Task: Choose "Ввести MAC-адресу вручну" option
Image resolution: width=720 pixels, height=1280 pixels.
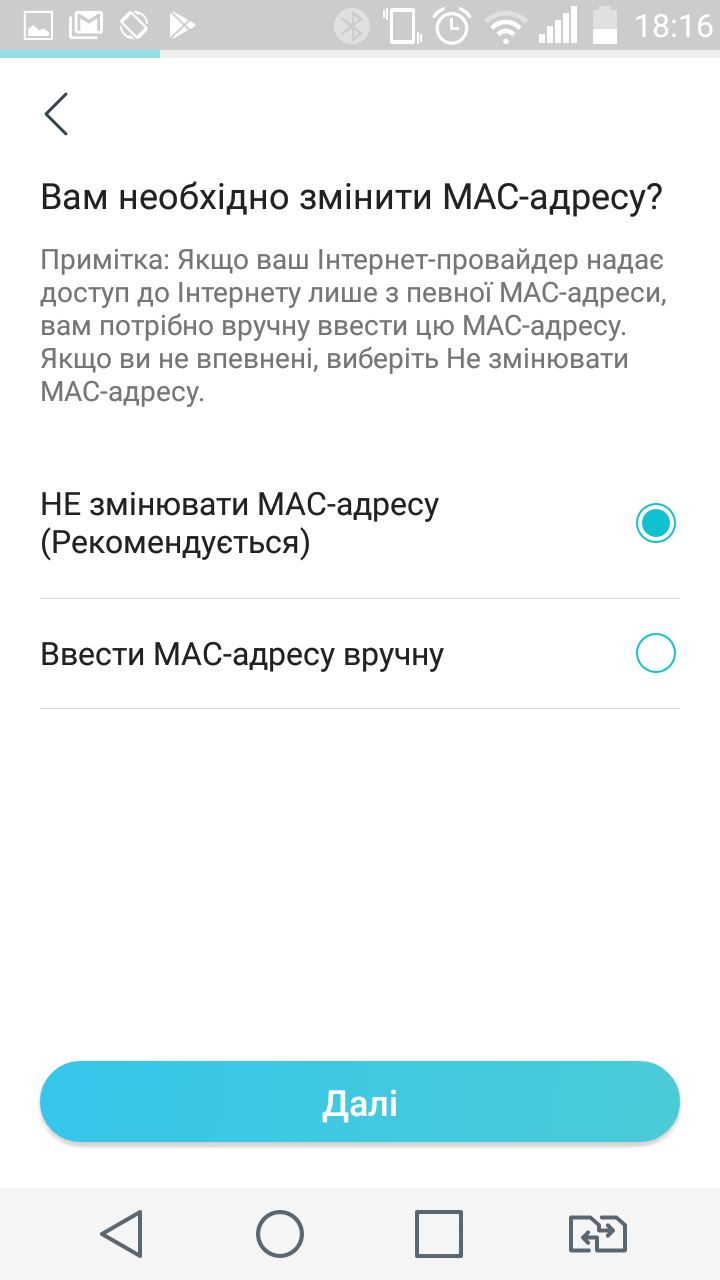Action: 360,654
